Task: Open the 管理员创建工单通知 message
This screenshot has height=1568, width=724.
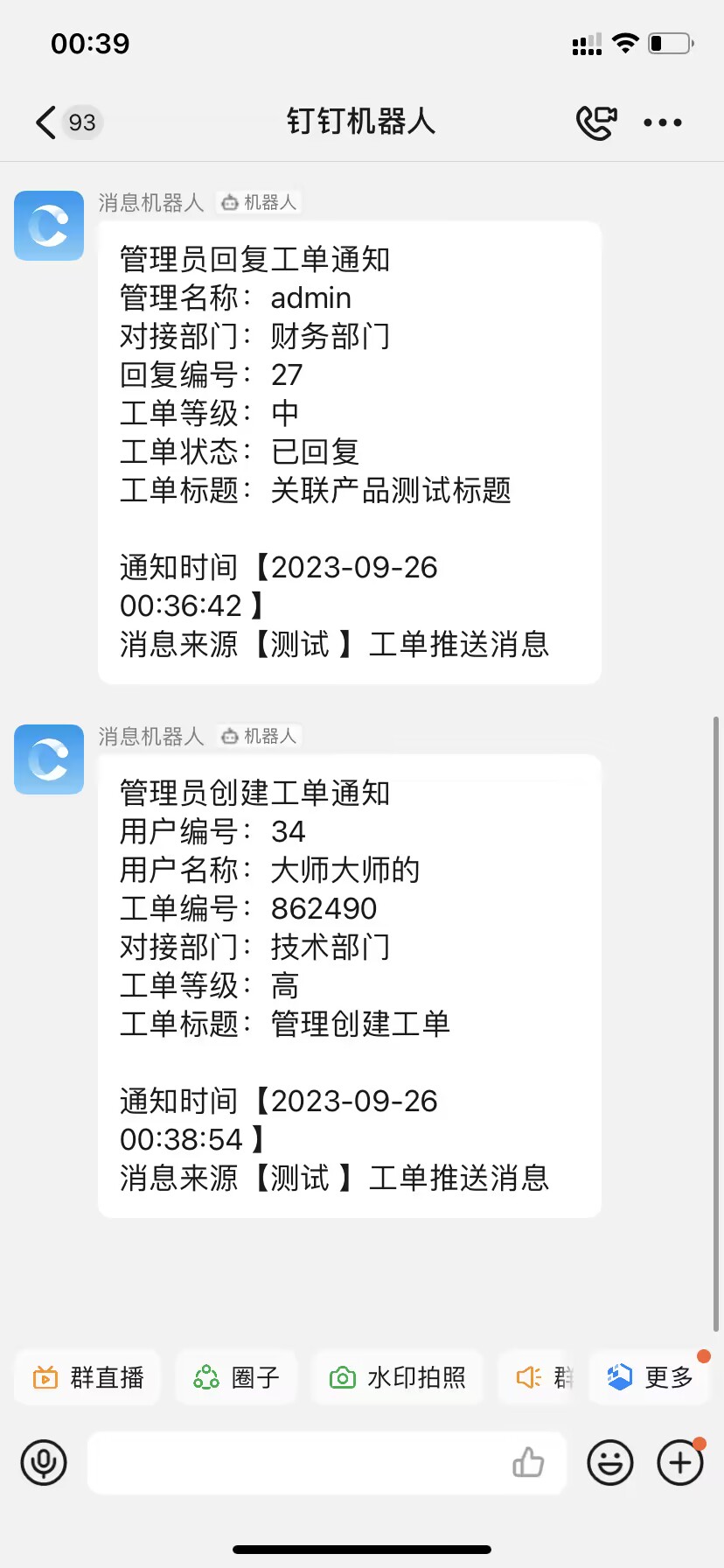Action: 350,985
